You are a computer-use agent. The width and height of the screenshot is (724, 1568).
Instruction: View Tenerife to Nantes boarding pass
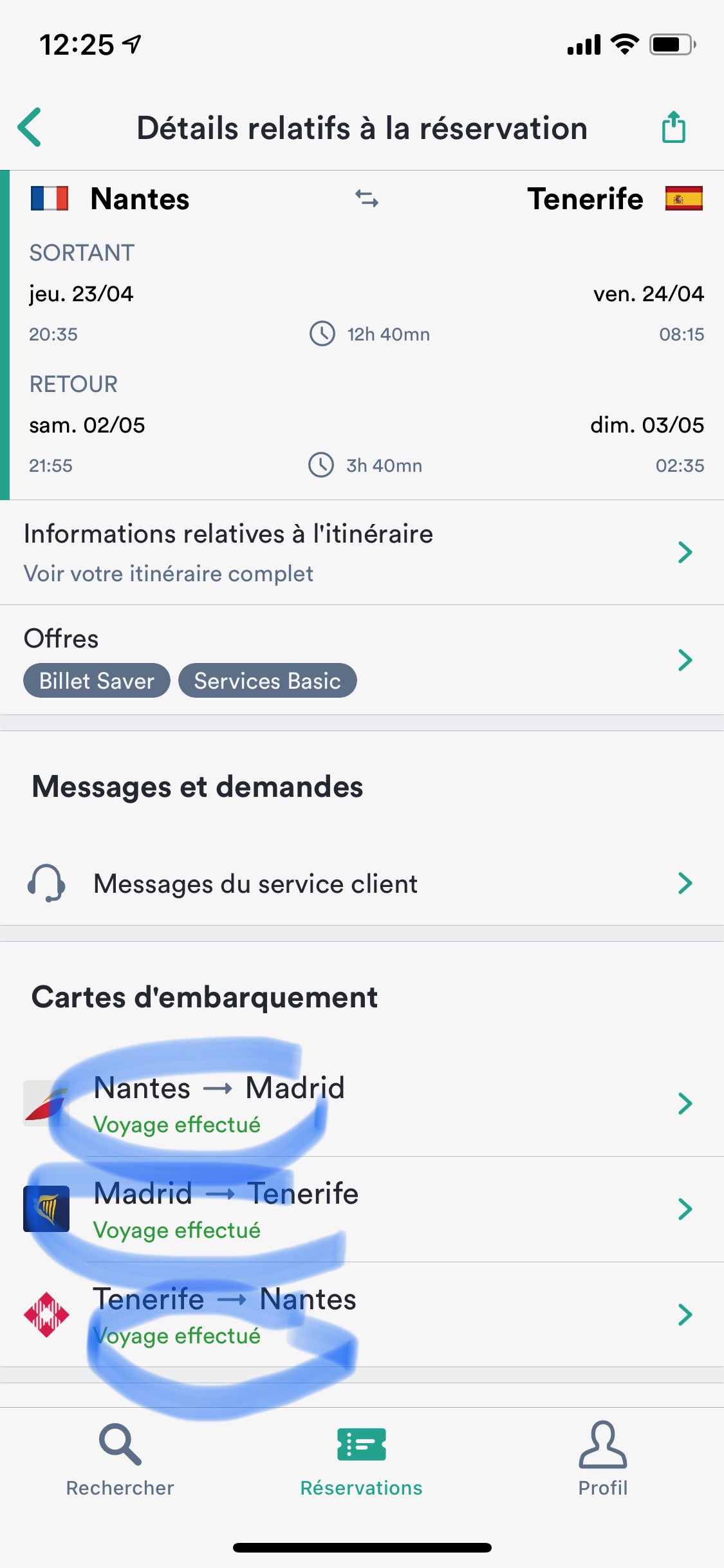[360, 1314]
